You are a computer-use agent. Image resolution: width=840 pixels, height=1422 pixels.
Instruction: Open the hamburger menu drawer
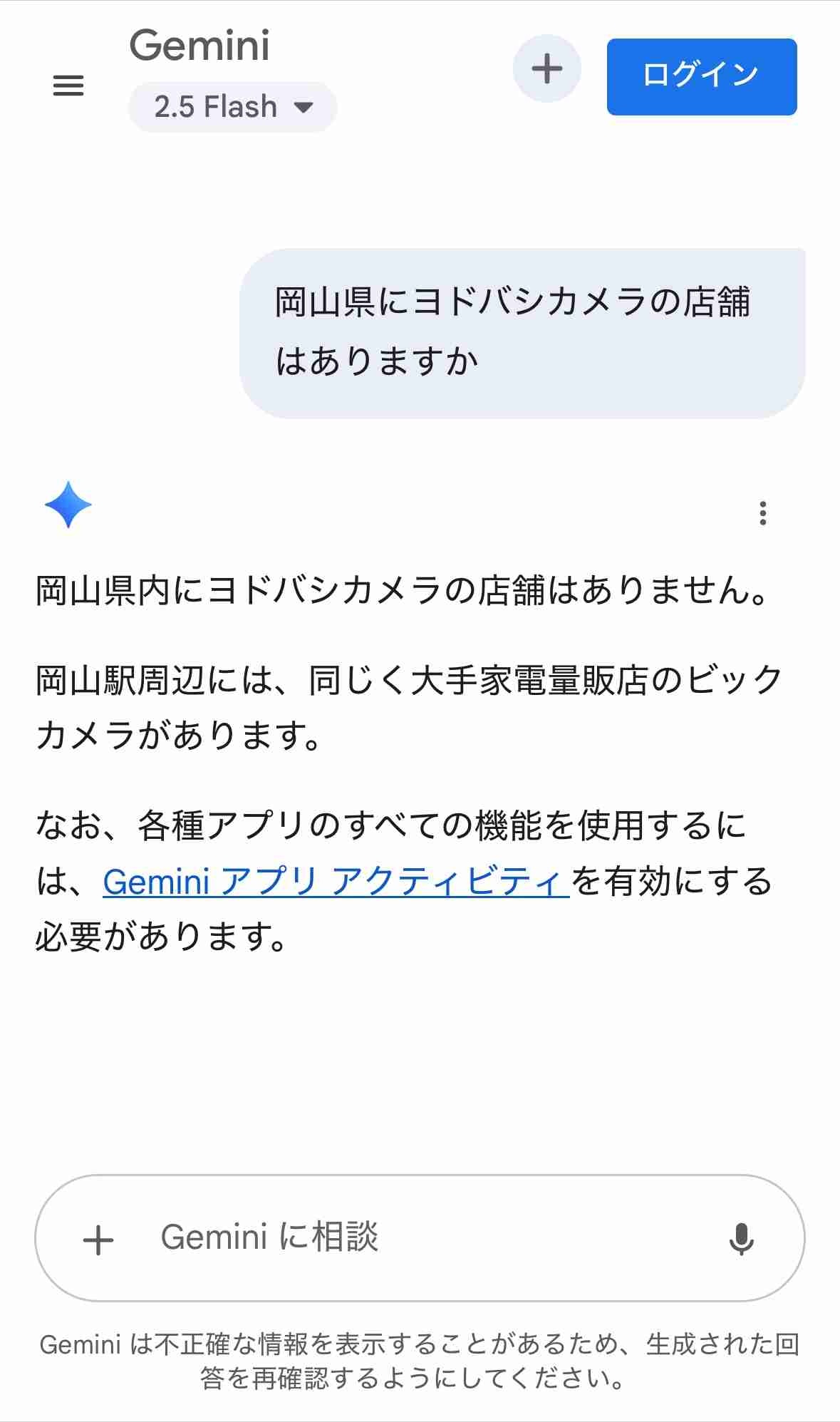68,86
